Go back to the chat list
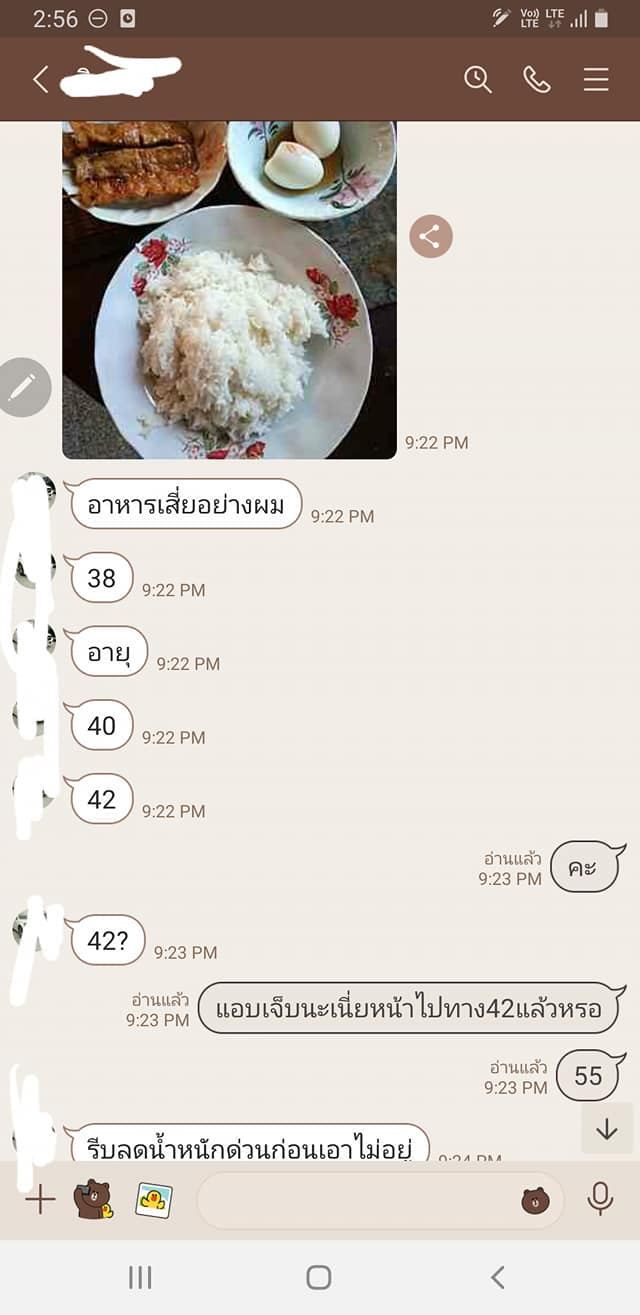This screenshot has width=640, height=1315. [x=40, y=80]
